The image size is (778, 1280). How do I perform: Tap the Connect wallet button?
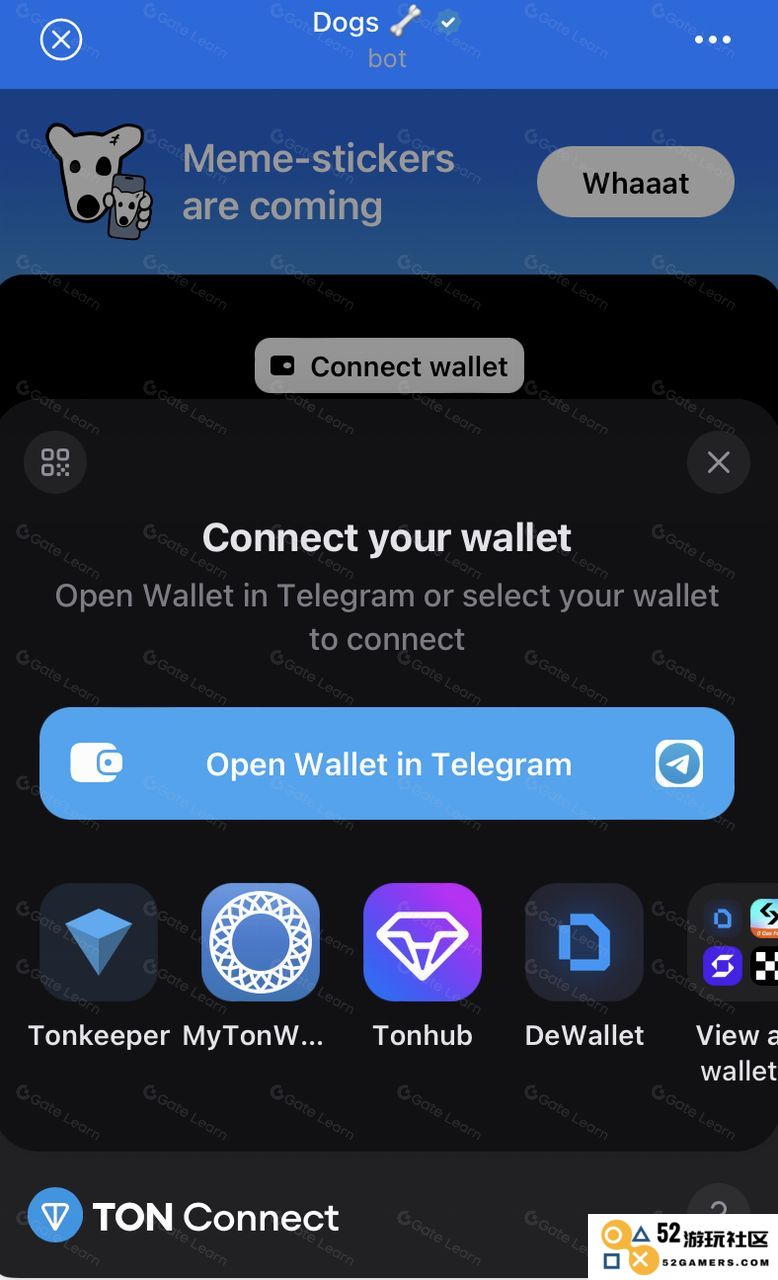click(x=389, y=366)
